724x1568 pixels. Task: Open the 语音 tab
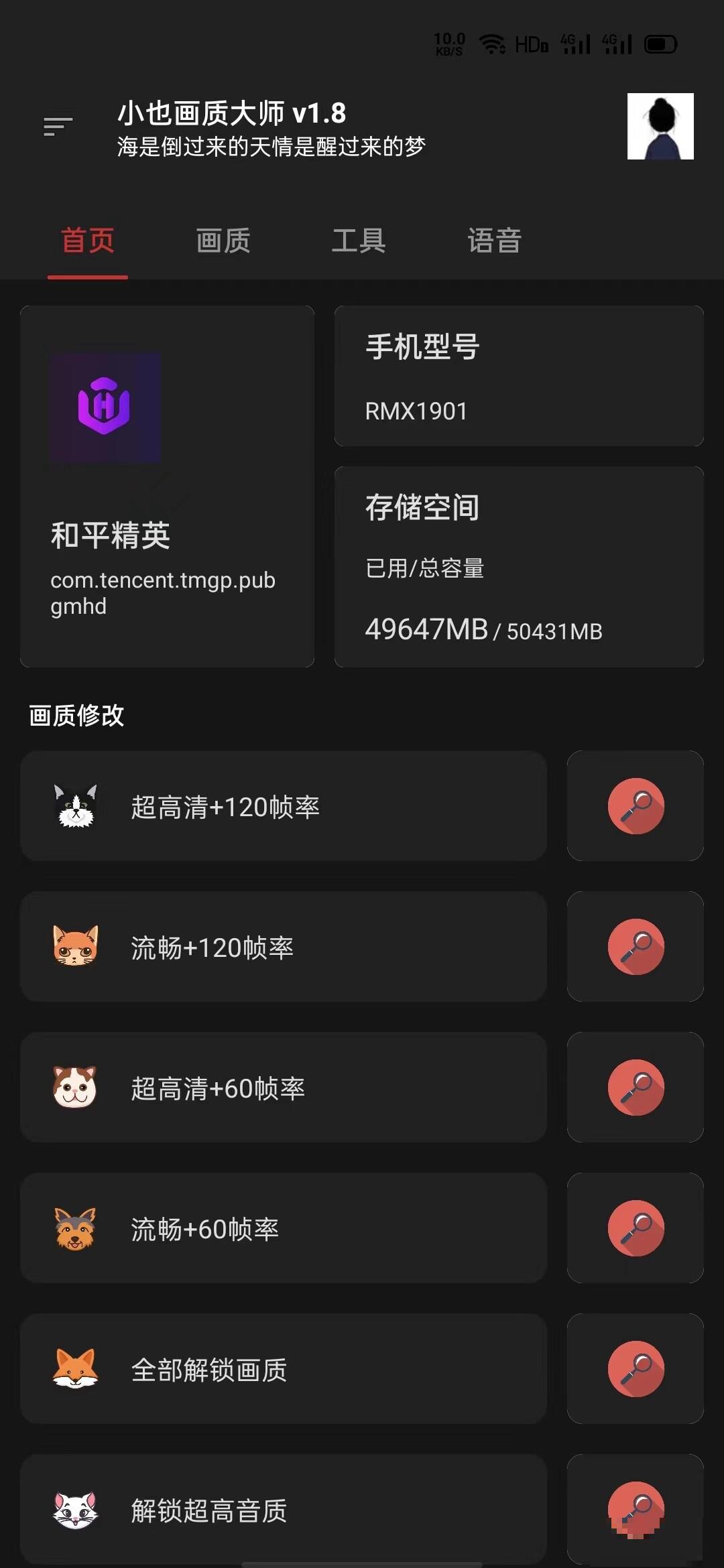pos(495,241)
